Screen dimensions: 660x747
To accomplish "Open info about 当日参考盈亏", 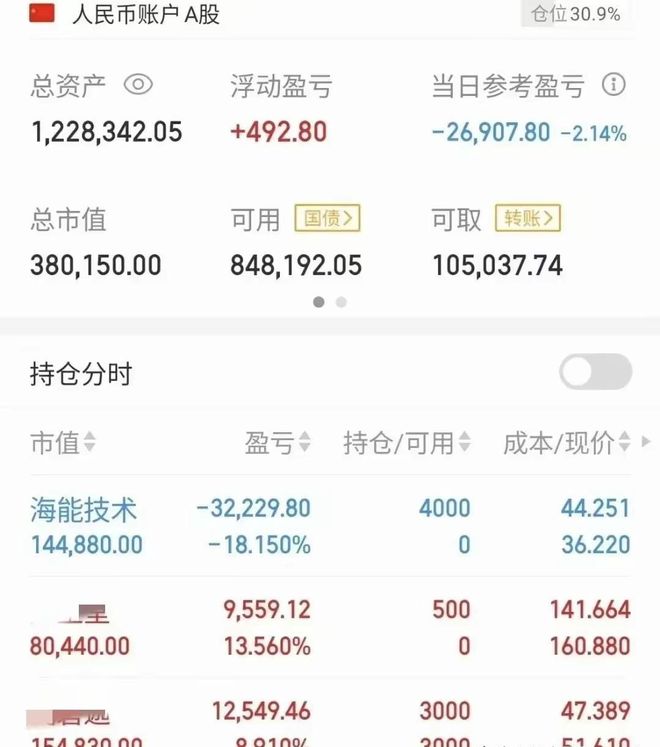I will pos(613,85).
